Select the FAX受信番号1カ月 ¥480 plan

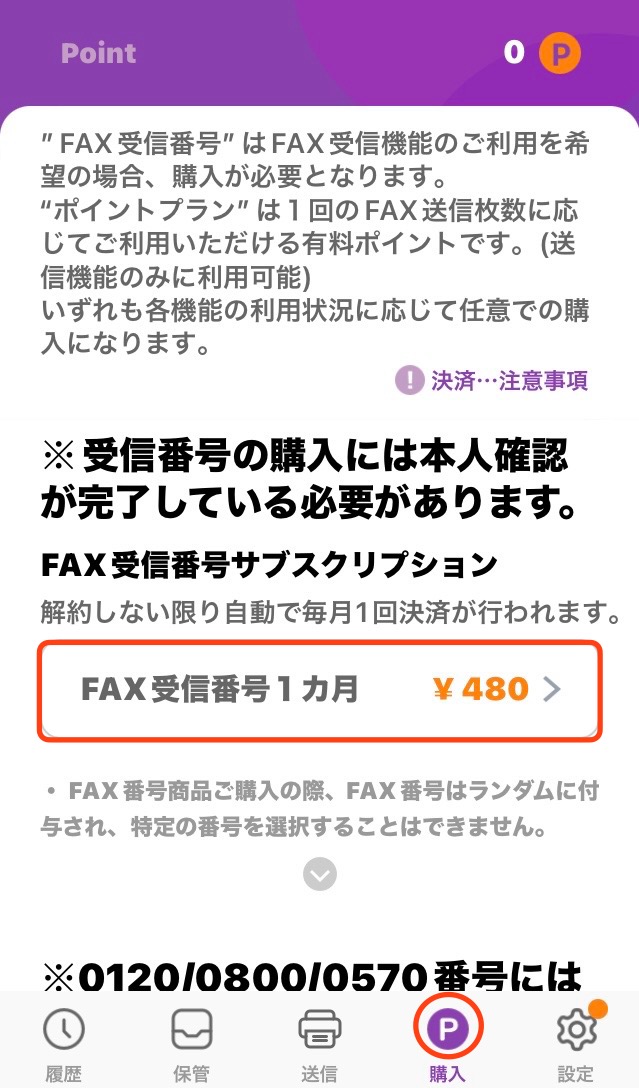(x=320, y=690)
